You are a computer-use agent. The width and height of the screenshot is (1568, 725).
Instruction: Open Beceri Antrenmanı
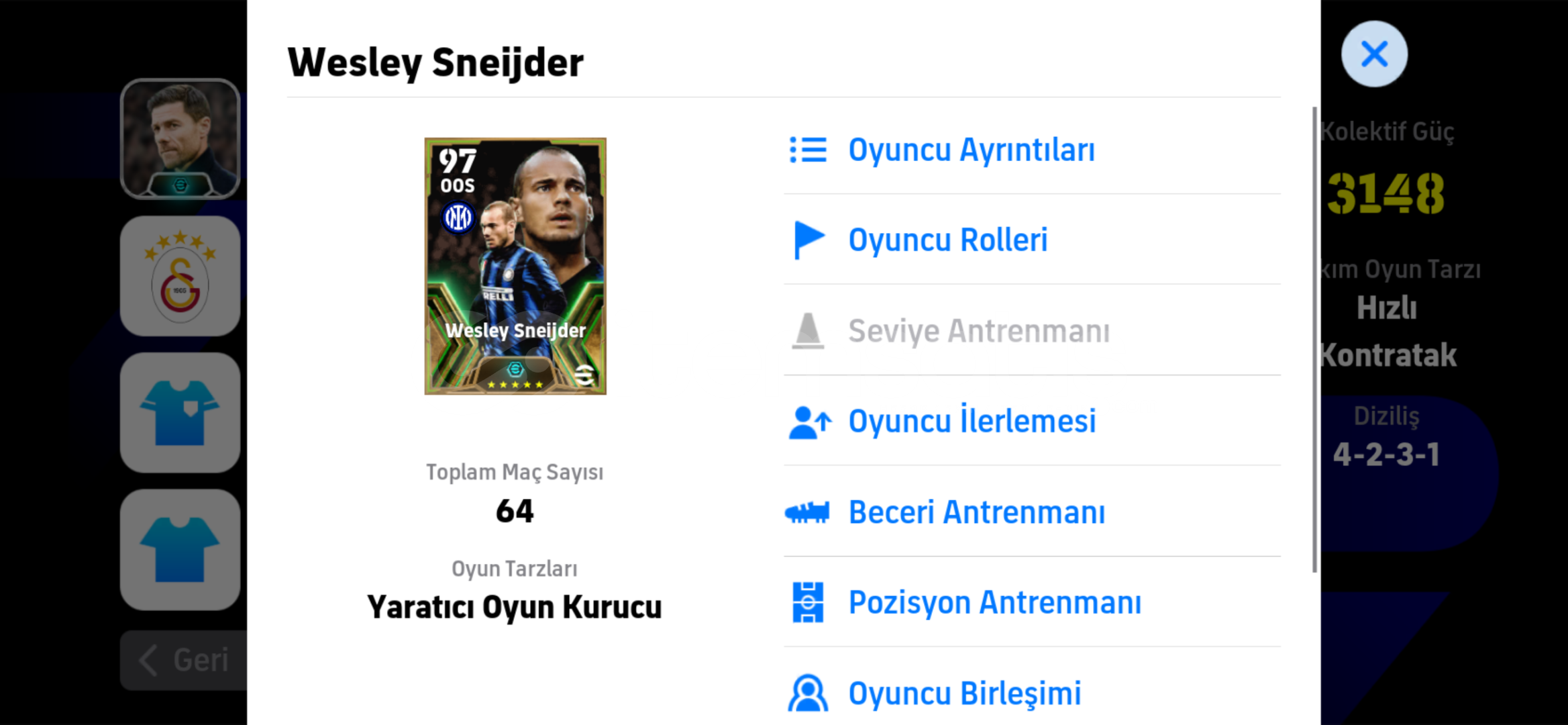(x=976, y=512)
